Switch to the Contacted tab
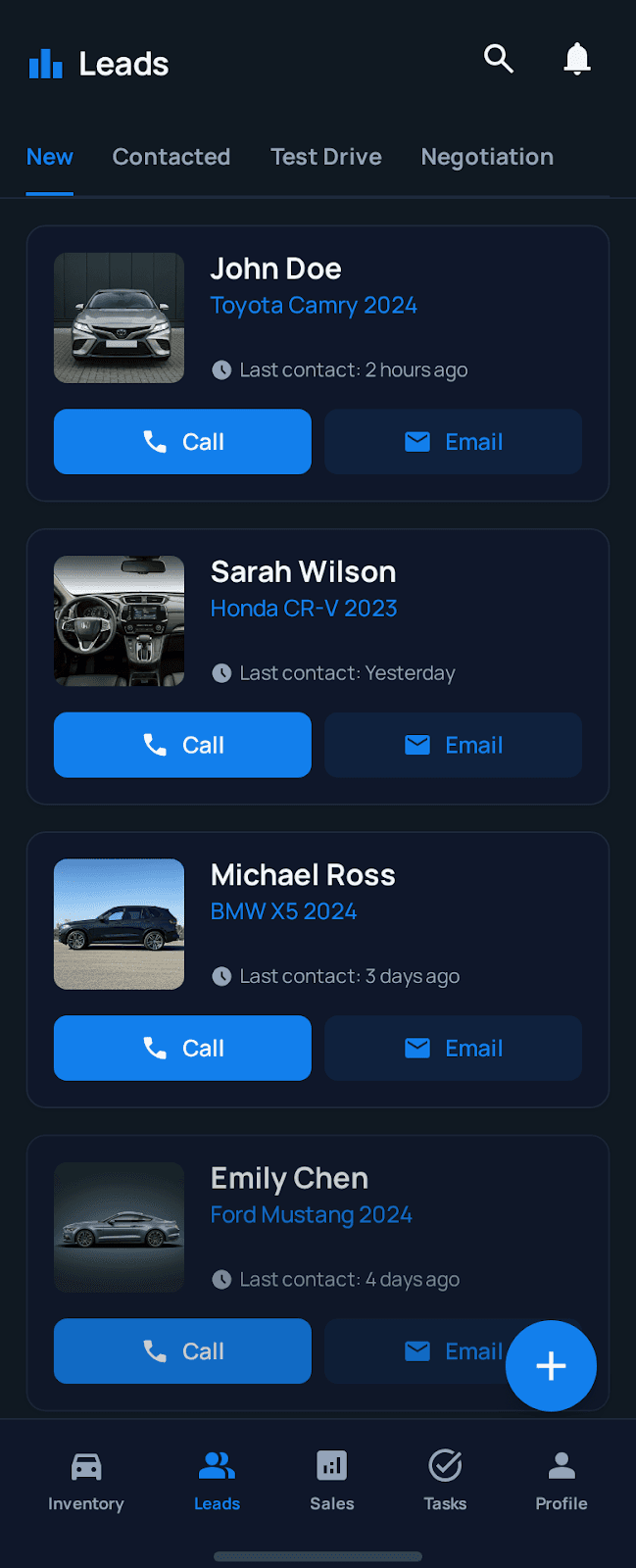 (171, 157)
